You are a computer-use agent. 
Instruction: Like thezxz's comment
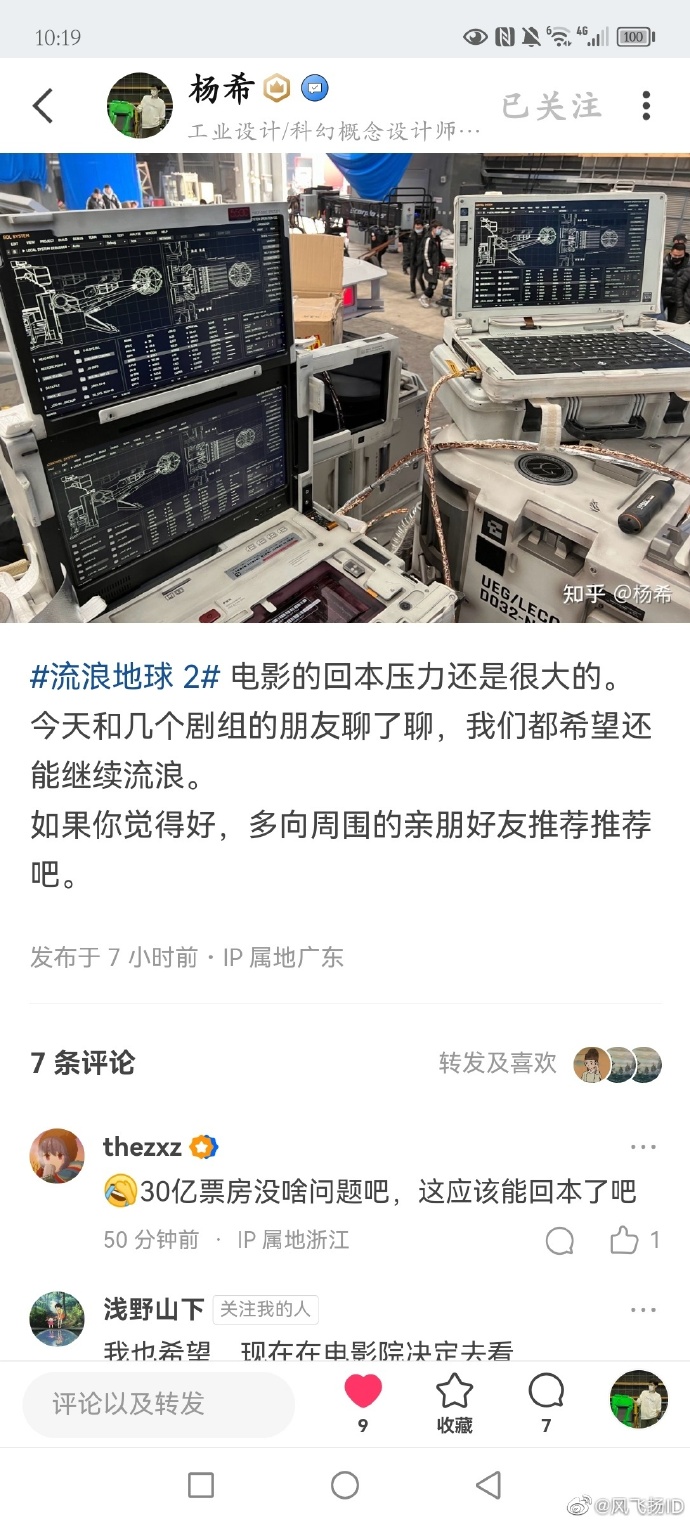[x=626, y=1241]
